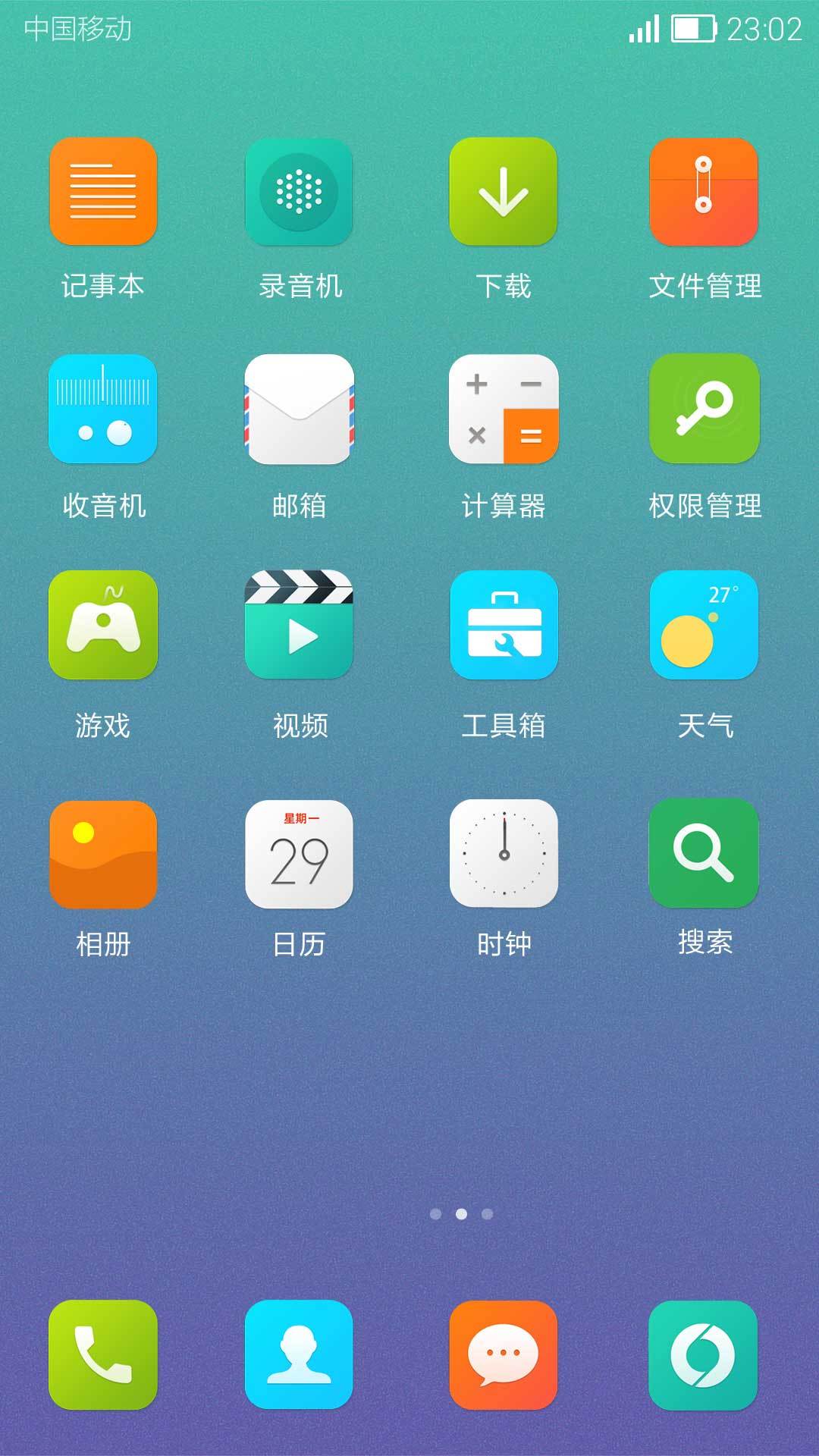Open the 相册 photo gallery
819x1456 pixels.
tap(103, 854)
